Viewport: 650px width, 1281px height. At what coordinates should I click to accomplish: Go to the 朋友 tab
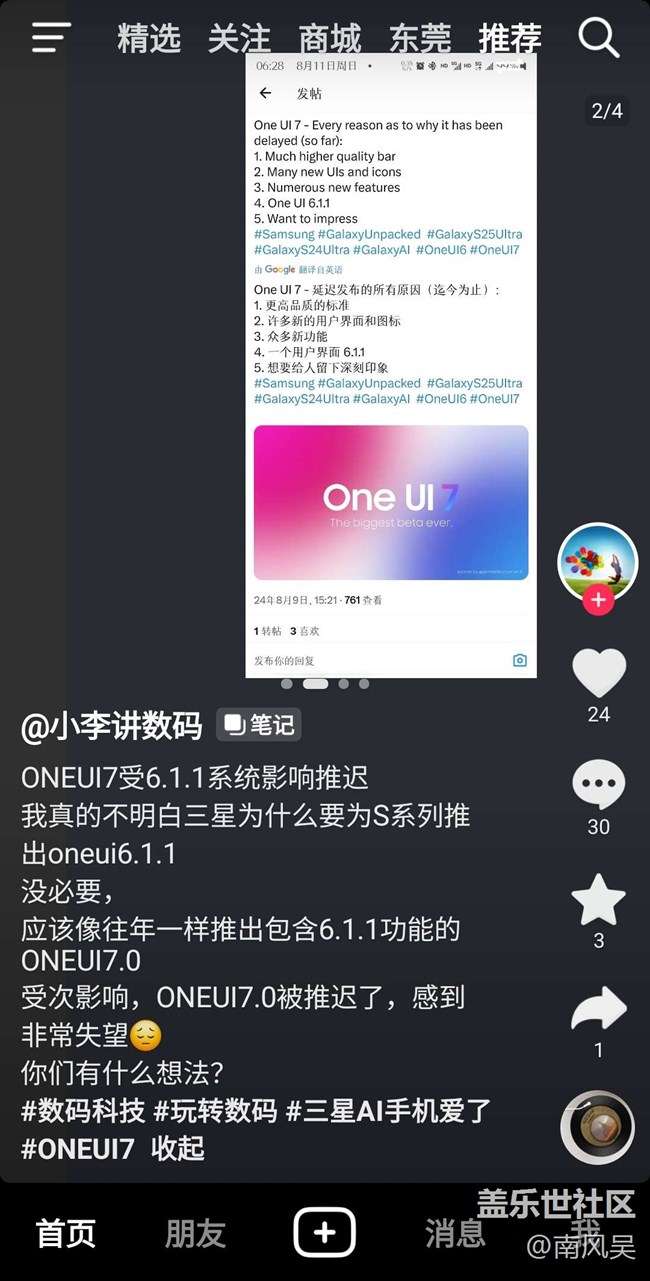tap(195, 1233)
